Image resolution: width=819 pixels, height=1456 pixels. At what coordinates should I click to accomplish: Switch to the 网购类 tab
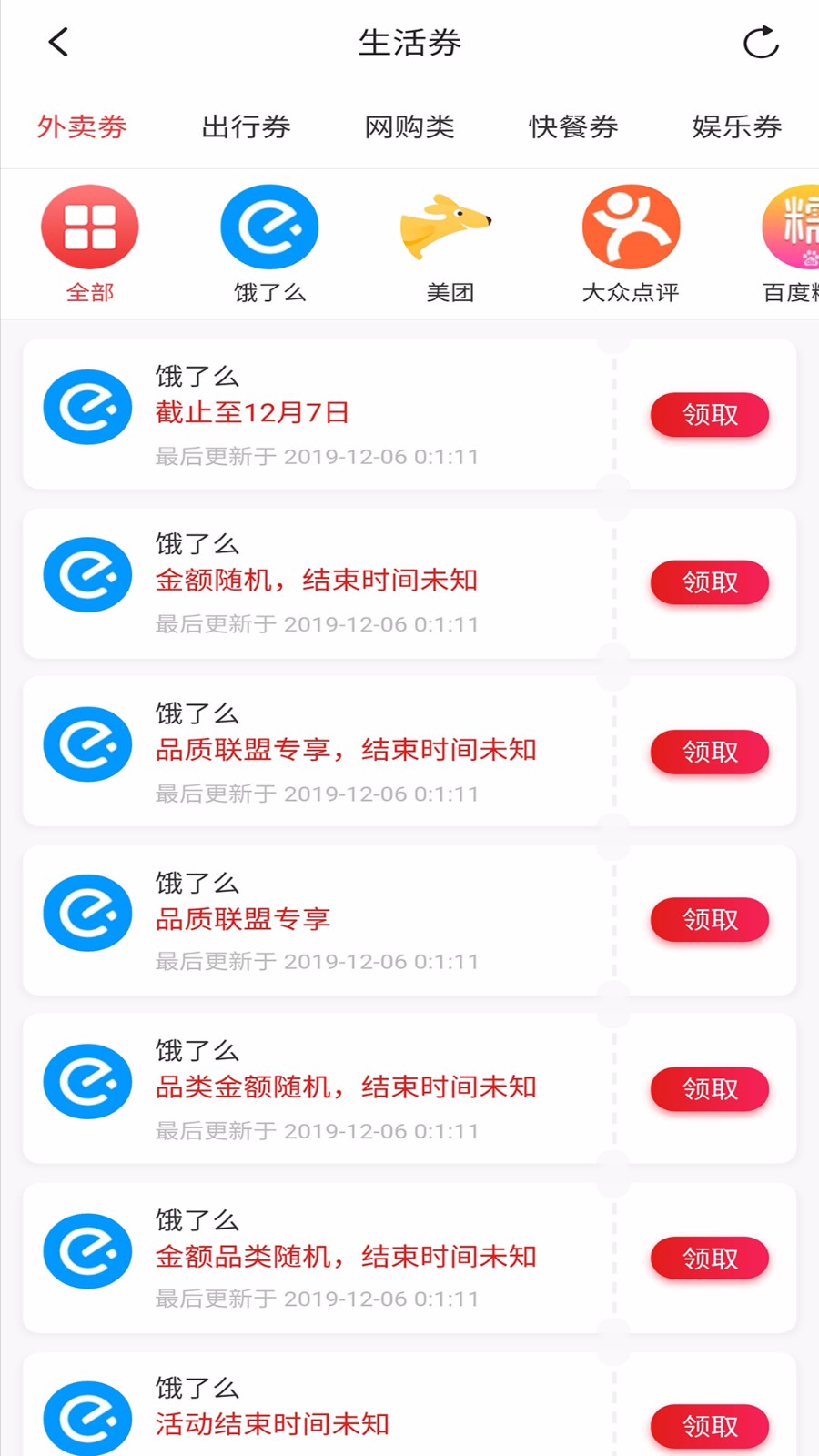[409, 127]
